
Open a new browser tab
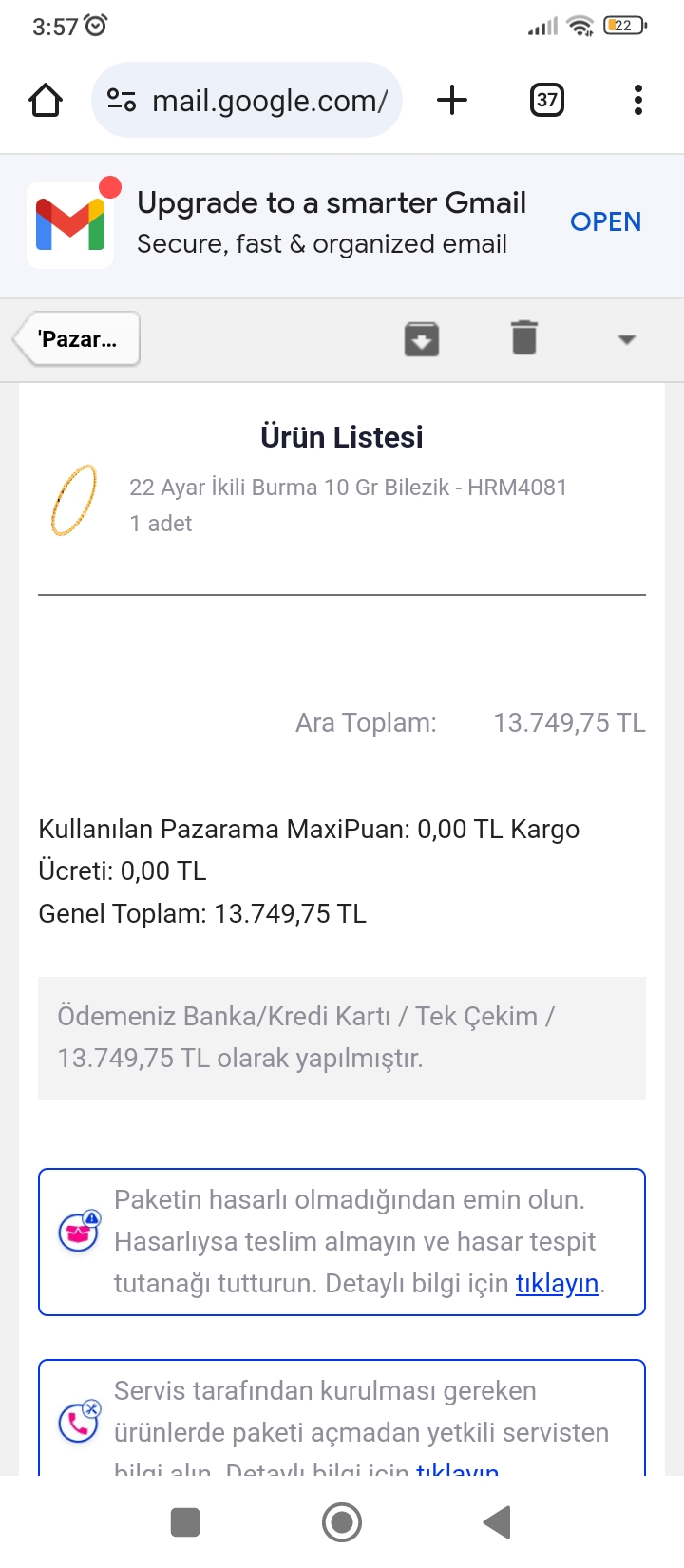pos(452,100)
